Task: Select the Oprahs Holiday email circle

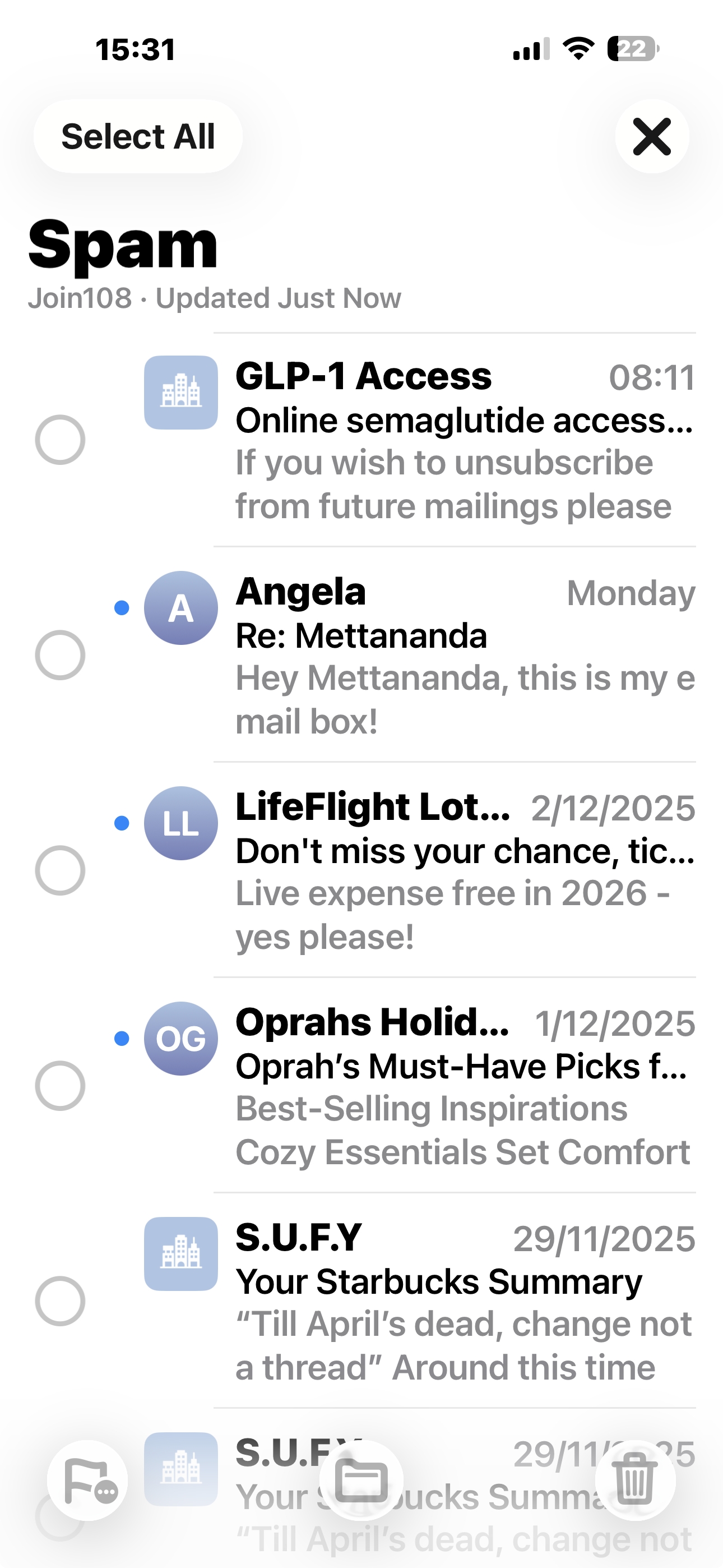Action: pyautogui.click(x=61, y=1086)
